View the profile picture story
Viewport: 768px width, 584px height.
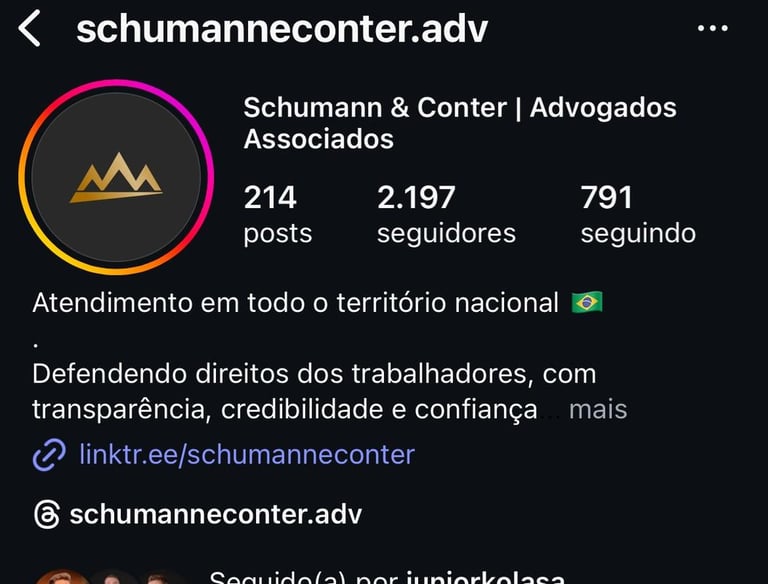tap(116, 178)
